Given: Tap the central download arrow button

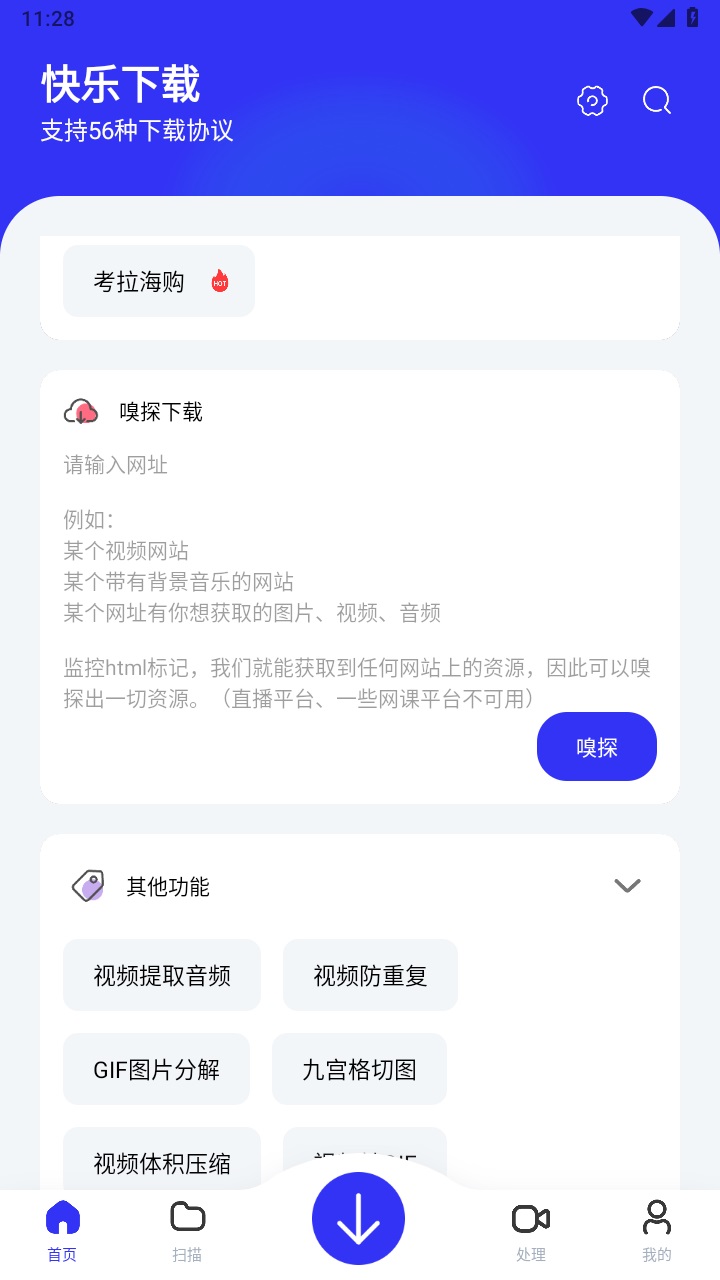Looking at the screenshot, I should pyautogui.click(x=358, y=1219).
